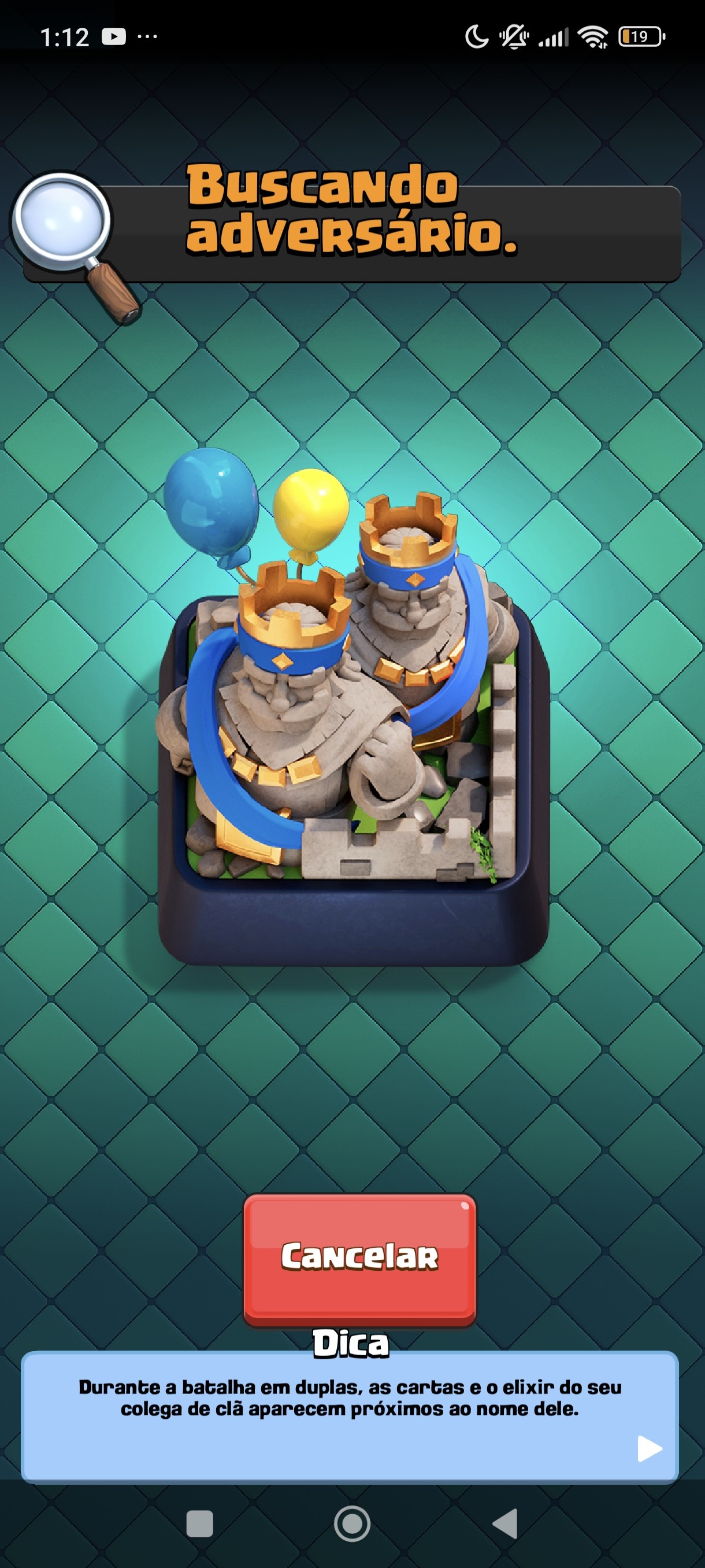Open recent apps with the square button
The image size is (705, 1568).
tap(199, 1523)
